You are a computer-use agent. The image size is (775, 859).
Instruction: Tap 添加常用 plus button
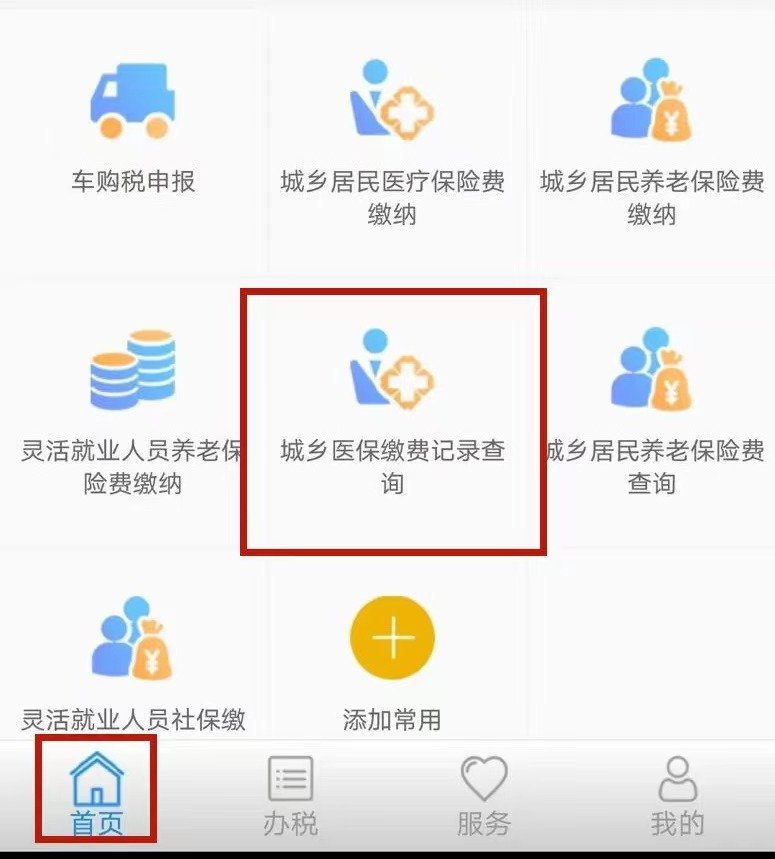click(x=392, y=638)
